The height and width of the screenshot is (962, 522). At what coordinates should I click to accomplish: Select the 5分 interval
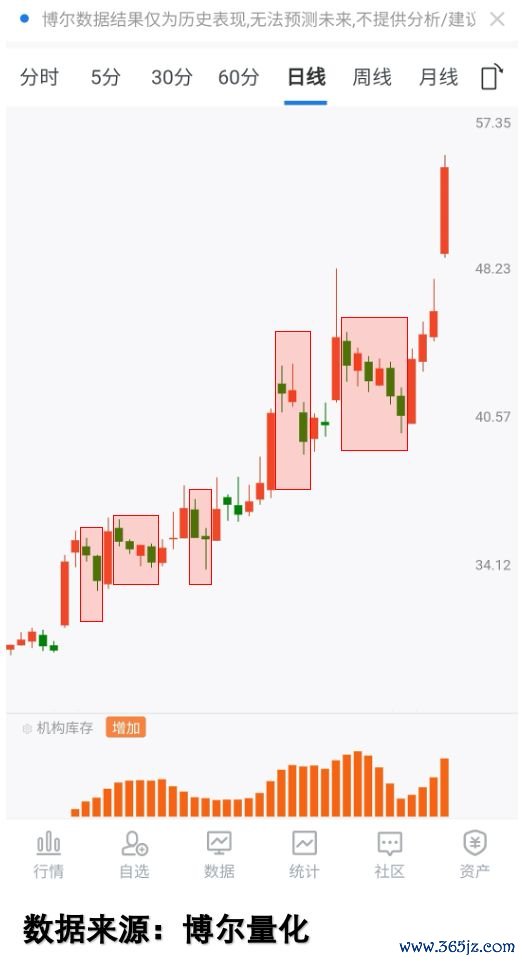point(106,77)
